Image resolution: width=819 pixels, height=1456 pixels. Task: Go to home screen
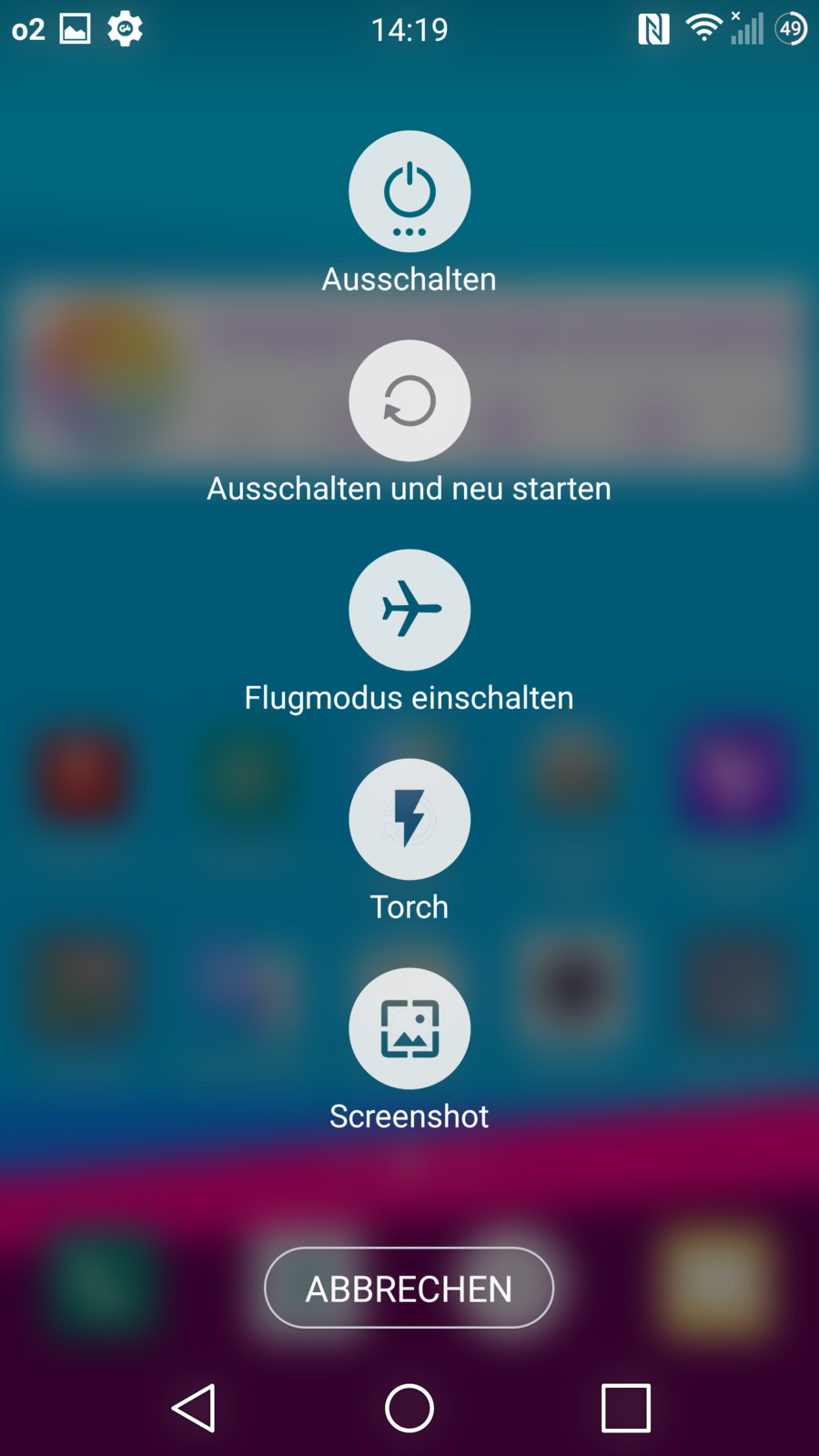pyautogui.click(x=409, y=1408)
